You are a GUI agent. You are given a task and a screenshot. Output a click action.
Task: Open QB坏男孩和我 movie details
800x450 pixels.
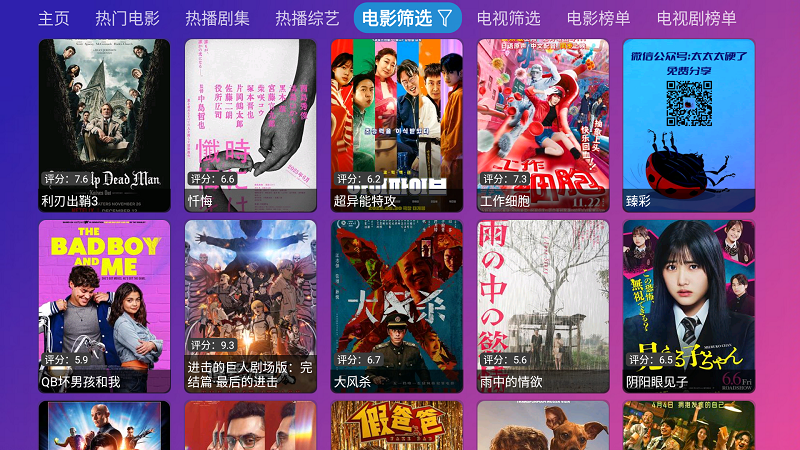[x=104, y=306]
